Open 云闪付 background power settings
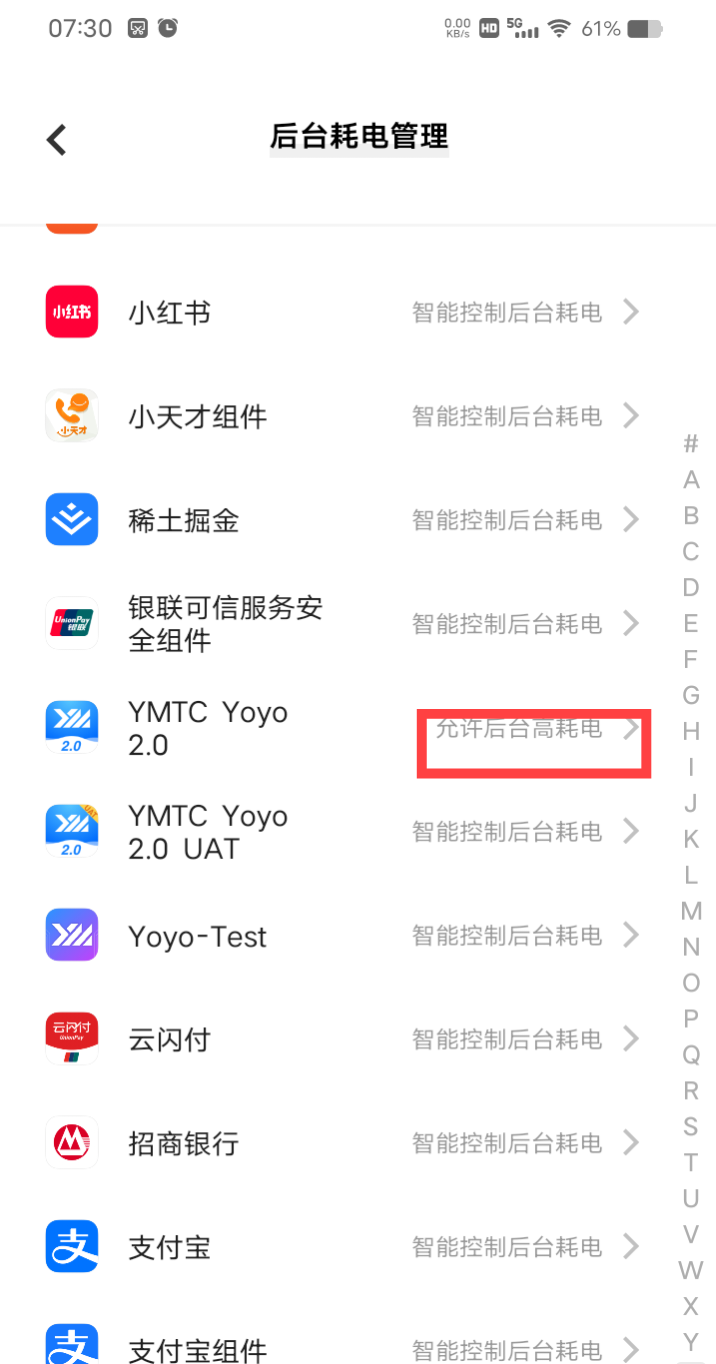The height and width of the screenshot is (1364, 716). coord(340,1040)
